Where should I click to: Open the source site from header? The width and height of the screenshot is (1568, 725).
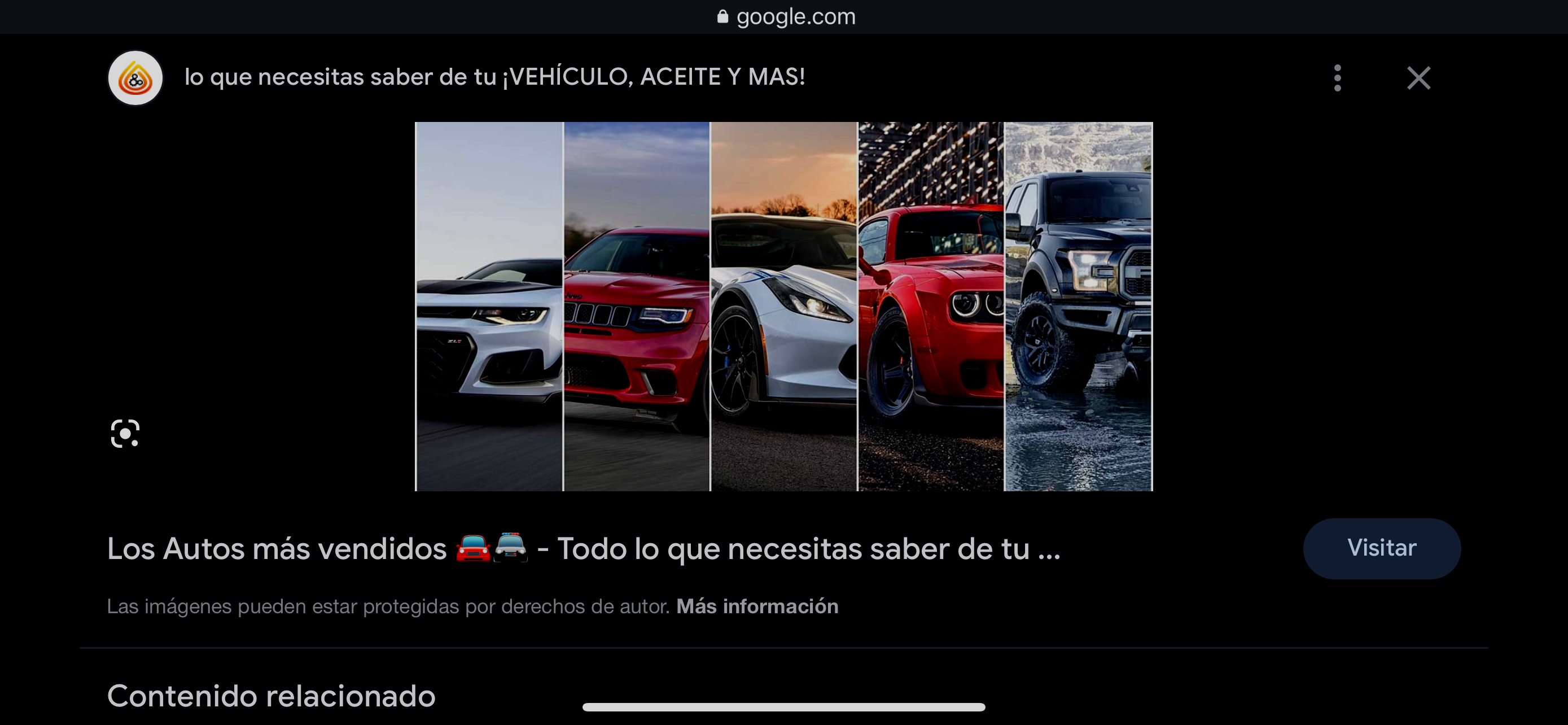click(x=494, y=77)
